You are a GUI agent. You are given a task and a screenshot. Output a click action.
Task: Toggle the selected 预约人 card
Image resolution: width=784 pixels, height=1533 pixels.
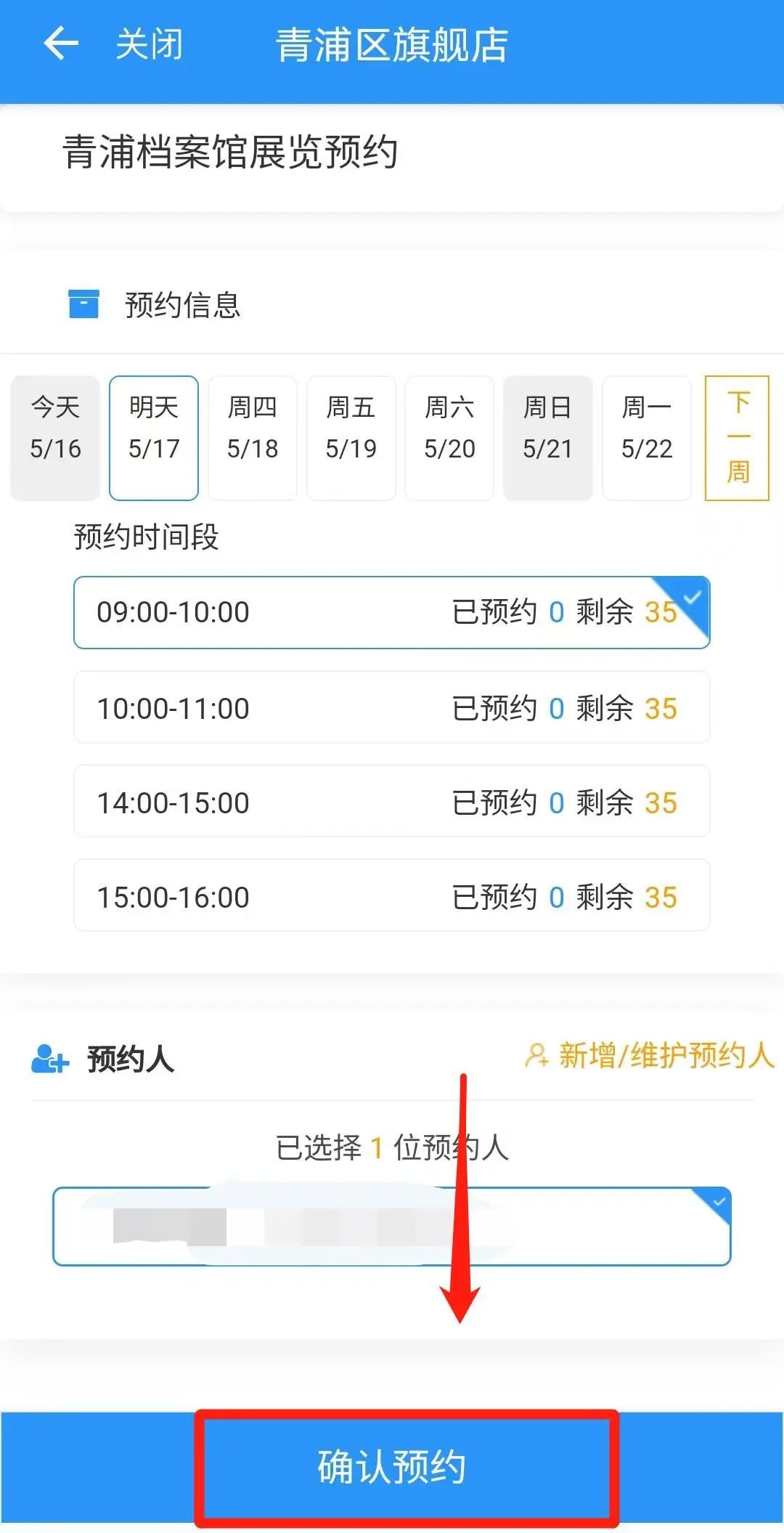click(391, 1227)
